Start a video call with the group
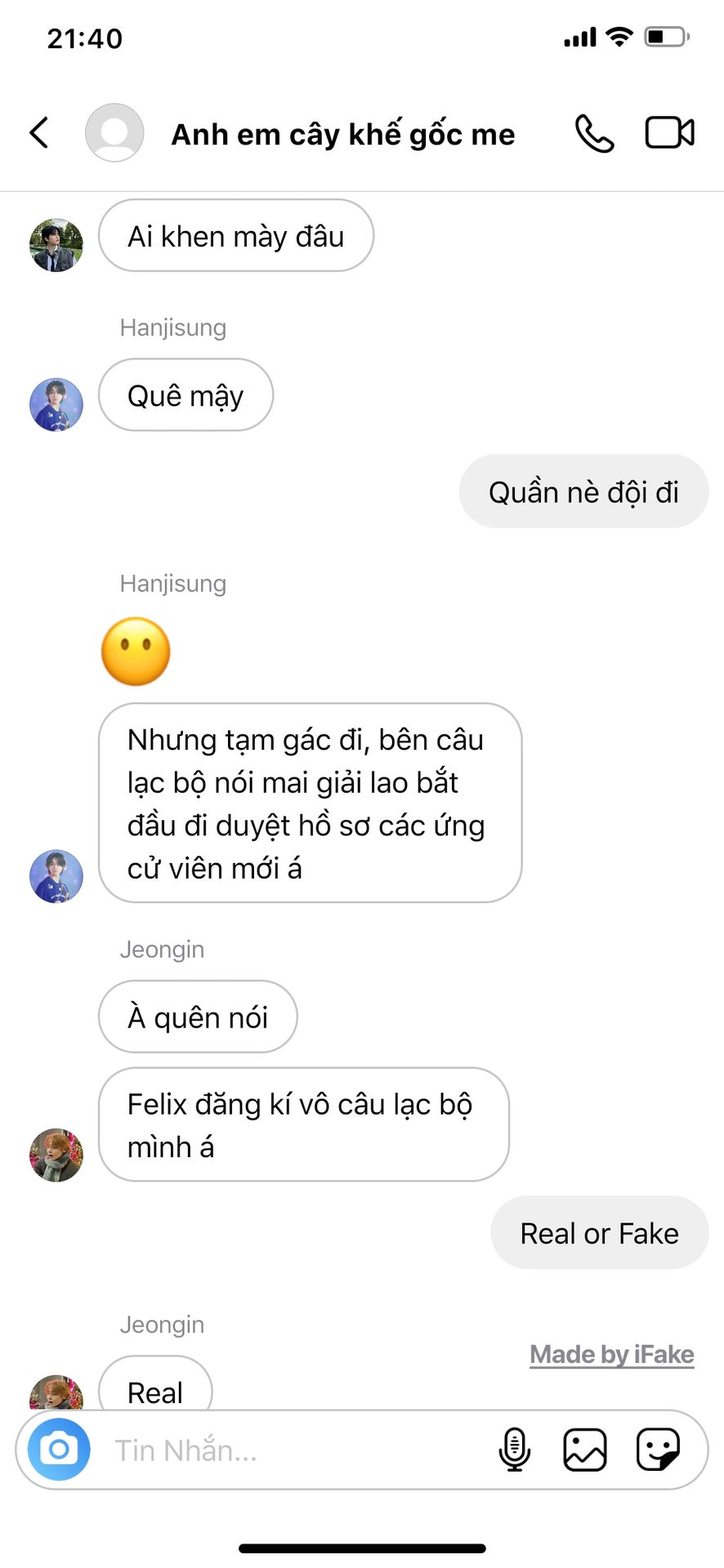Viewport: 724px width, 1568px height. [x=669, y=132]
